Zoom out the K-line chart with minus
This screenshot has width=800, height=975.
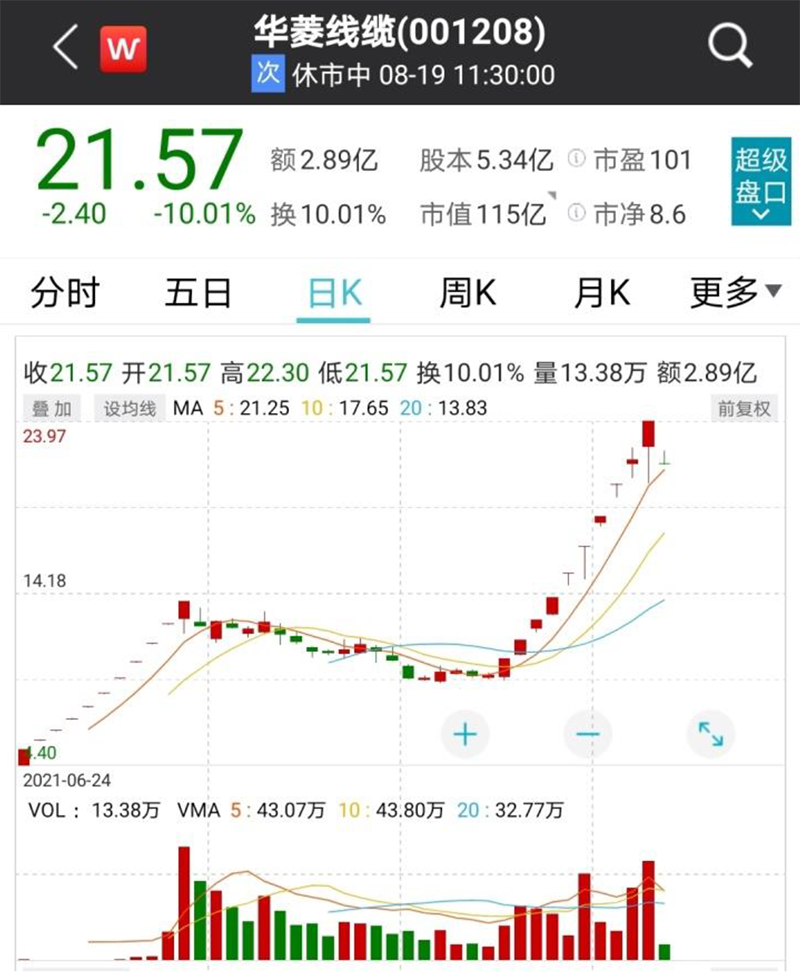click(x=588, y=735)
